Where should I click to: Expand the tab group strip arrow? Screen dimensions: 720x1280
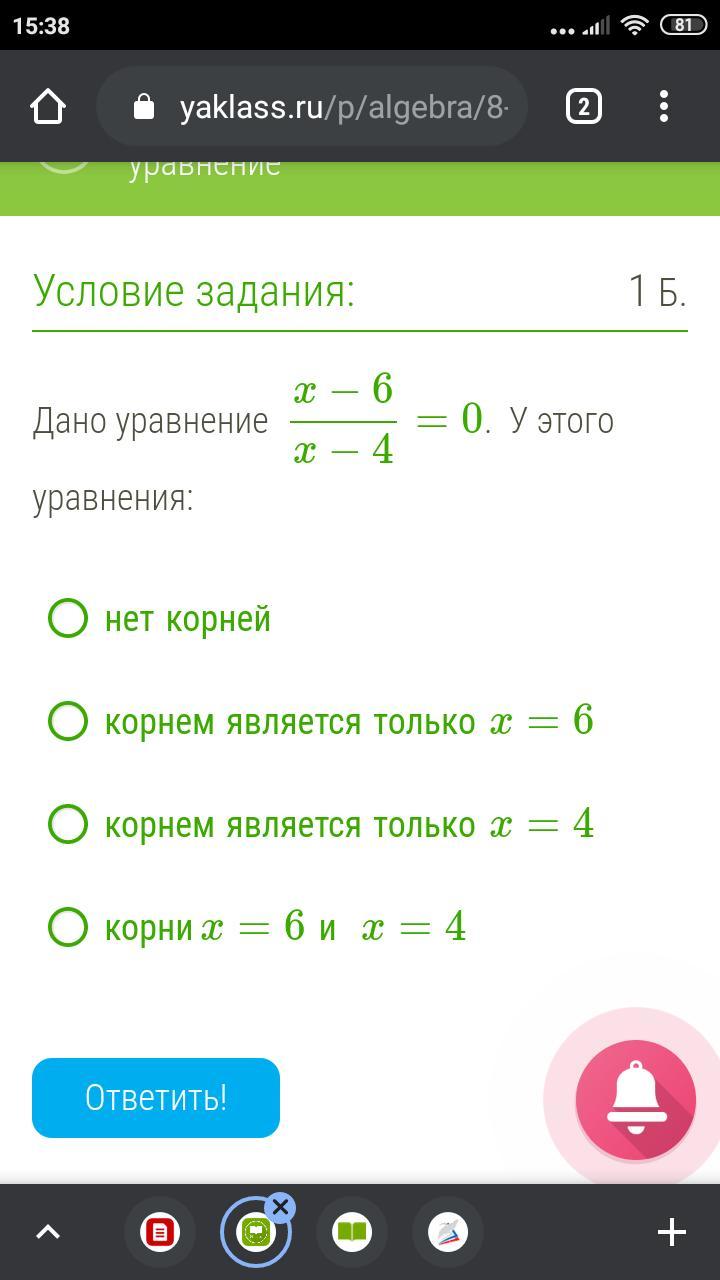tap(48, 1233)
